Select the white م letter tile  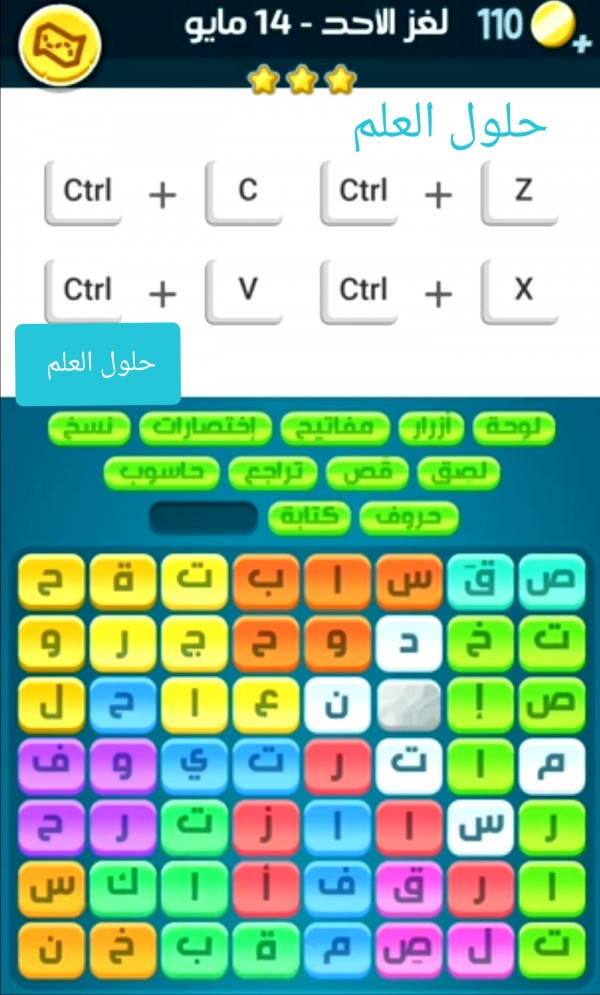[x=552, y=766]
